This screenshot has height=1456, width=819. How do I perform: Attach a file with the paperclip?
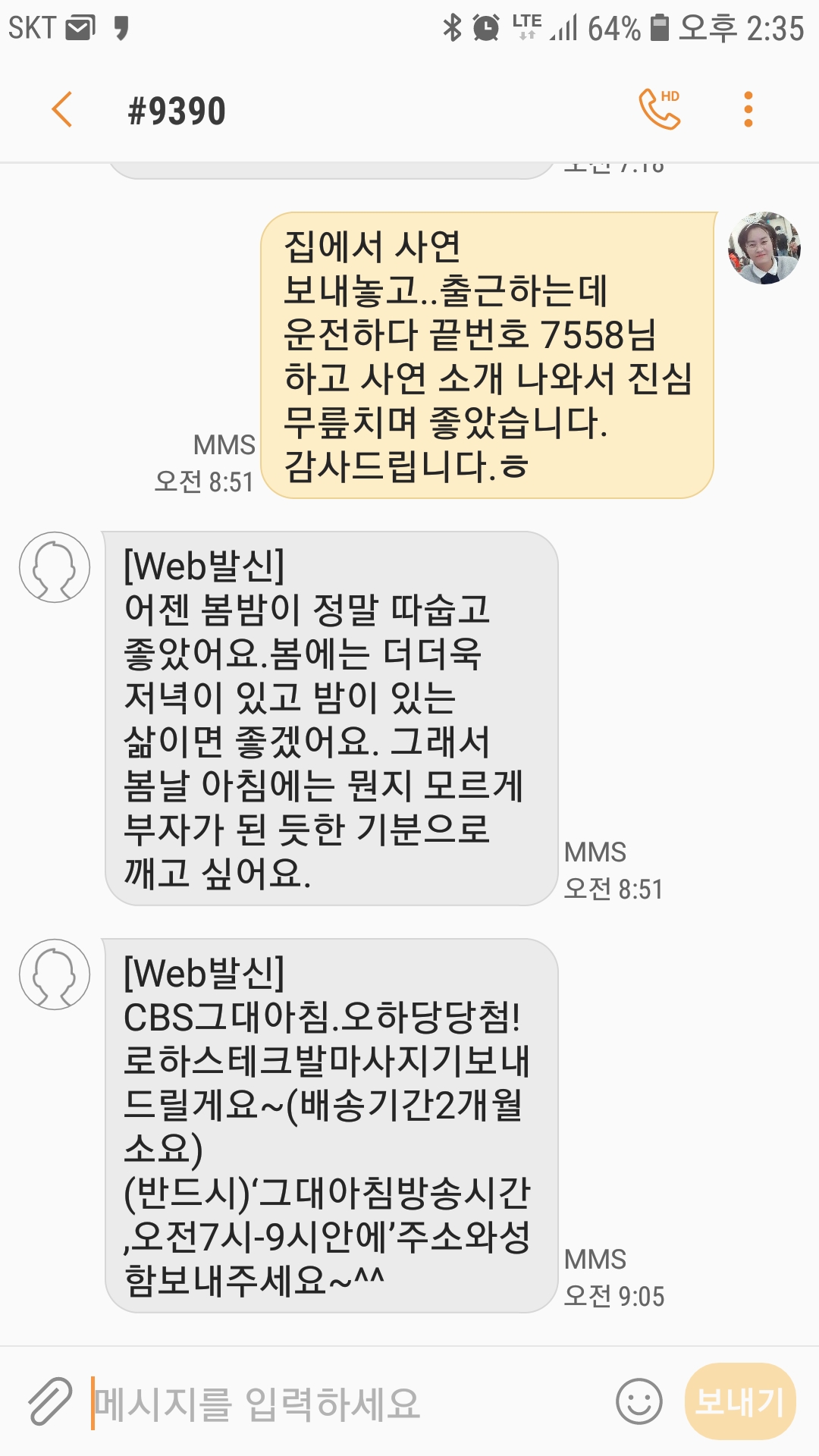pyautogui.click(x=49, y=1401)
